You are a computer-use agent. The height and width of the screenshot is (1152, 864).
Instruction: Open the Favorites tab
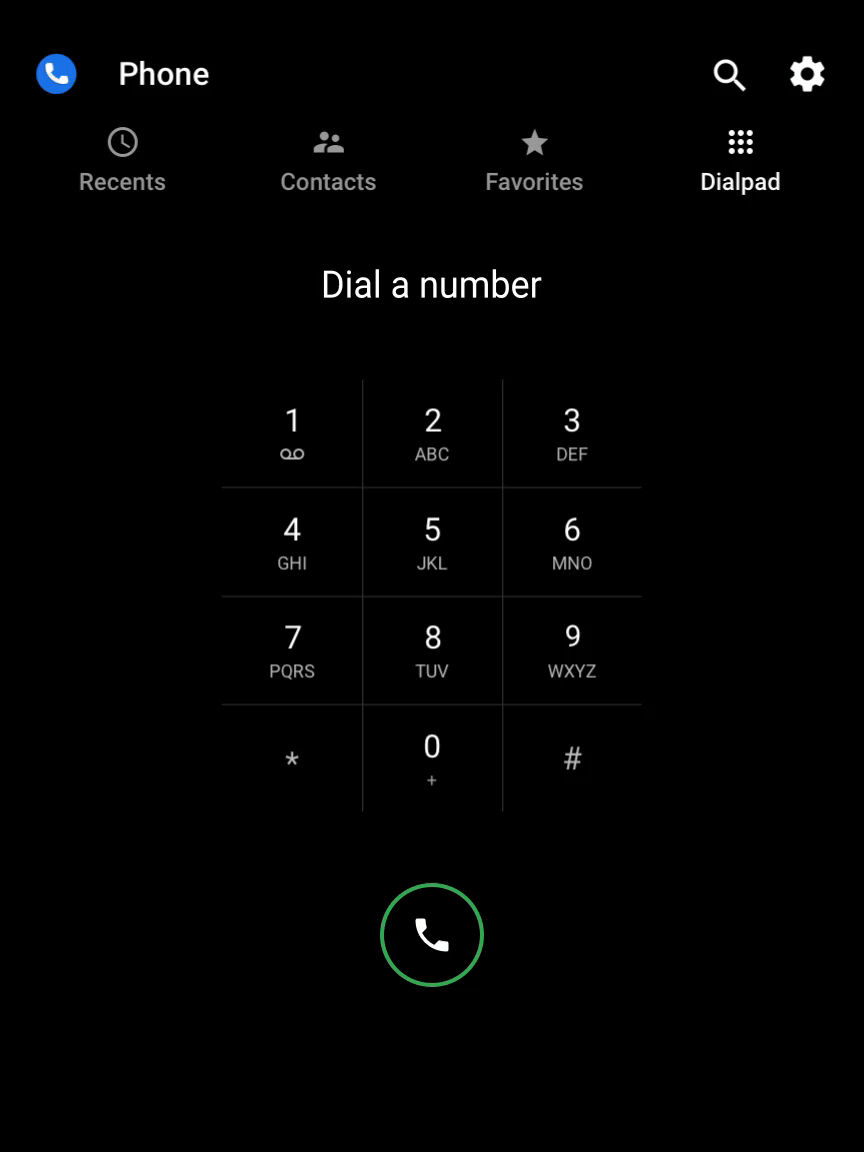point(534,160)
